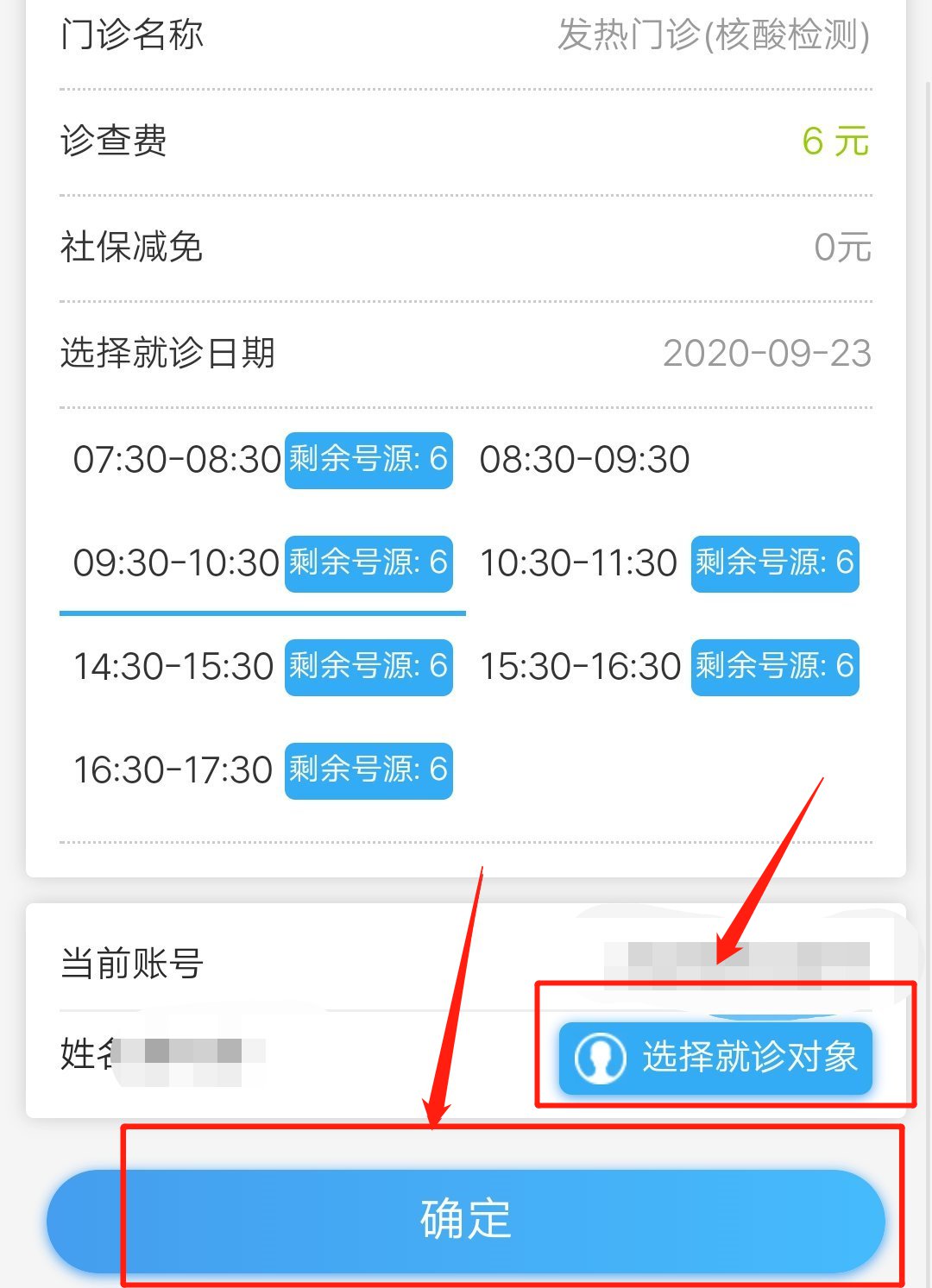The width and height of the screenshot is (932, 1288).
Task: Change the 选择就诊日期 visit date
Action: click(766, 354)
